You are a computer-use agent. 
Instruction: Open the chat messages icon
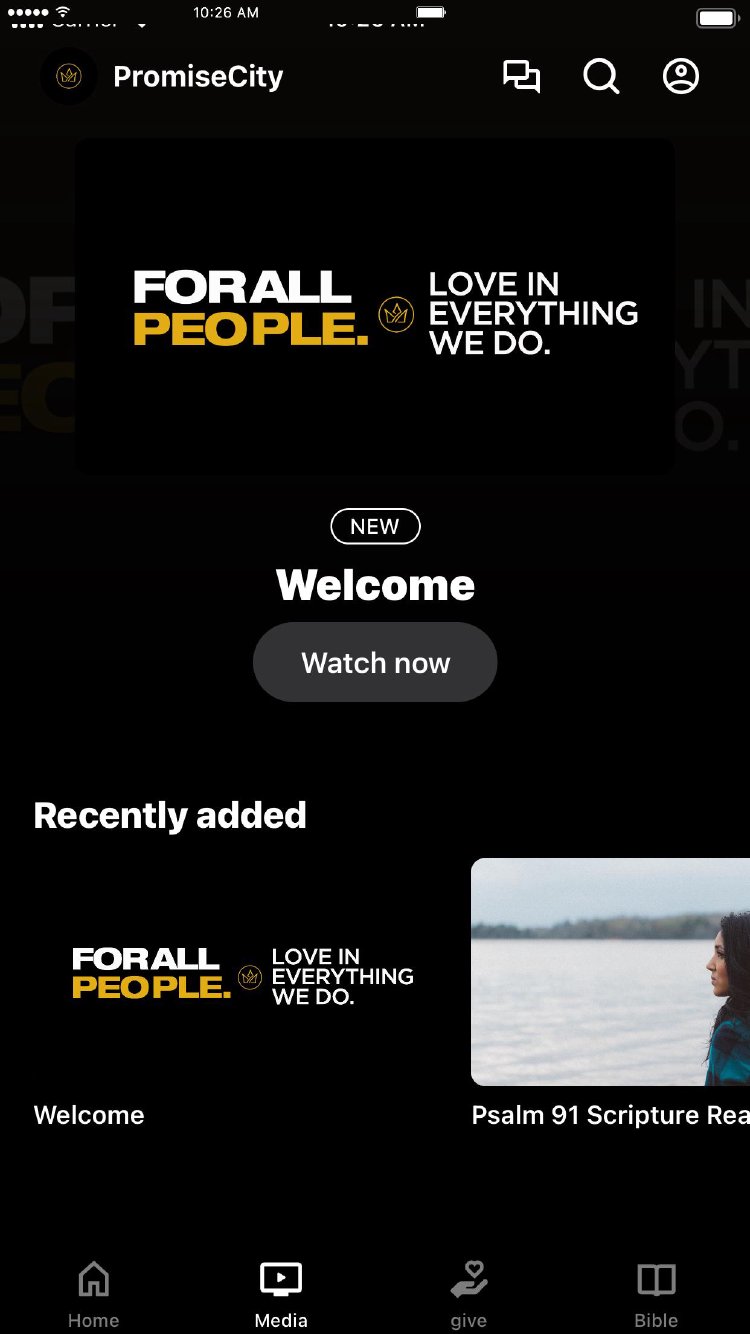coord(521,77)
